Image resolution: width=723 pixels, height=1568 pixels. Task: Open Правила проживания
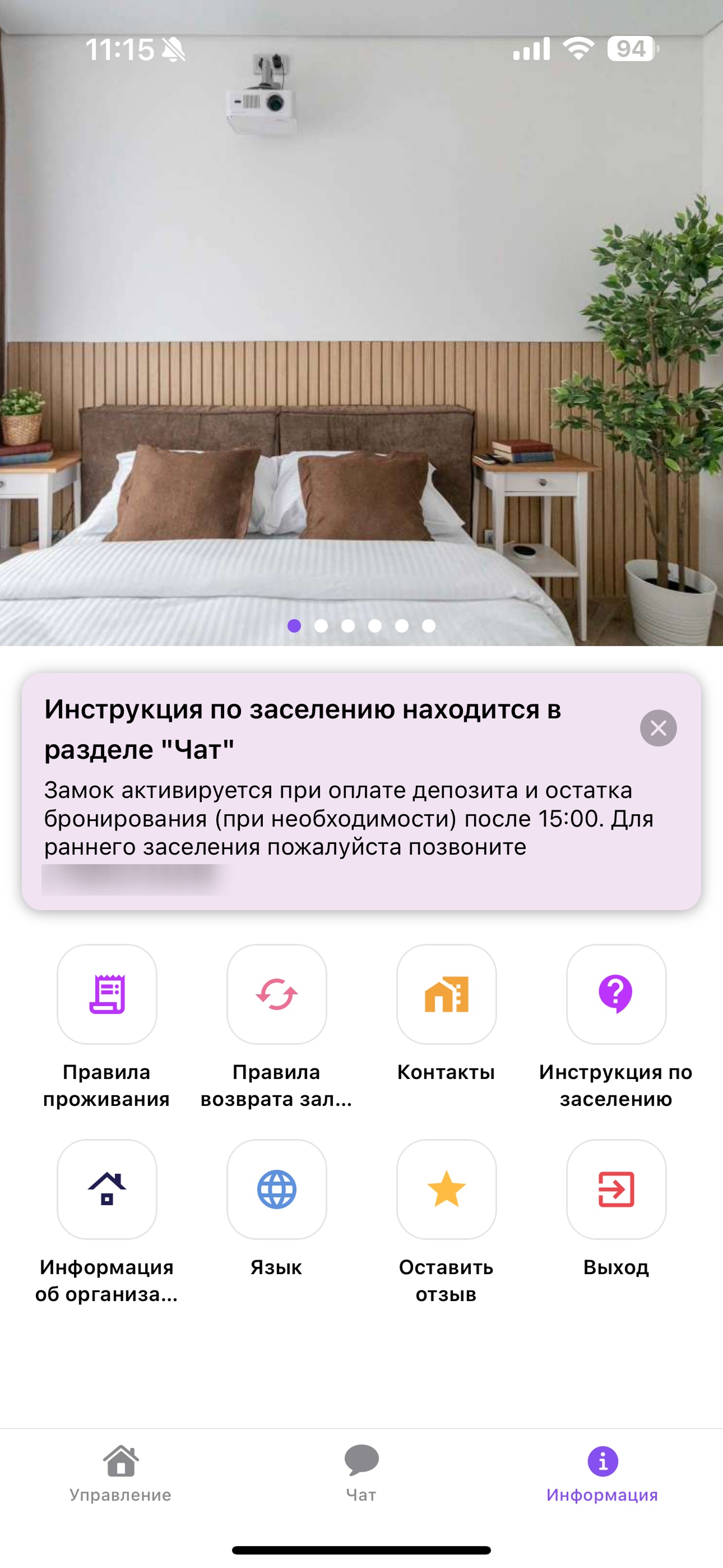(107, 994)
